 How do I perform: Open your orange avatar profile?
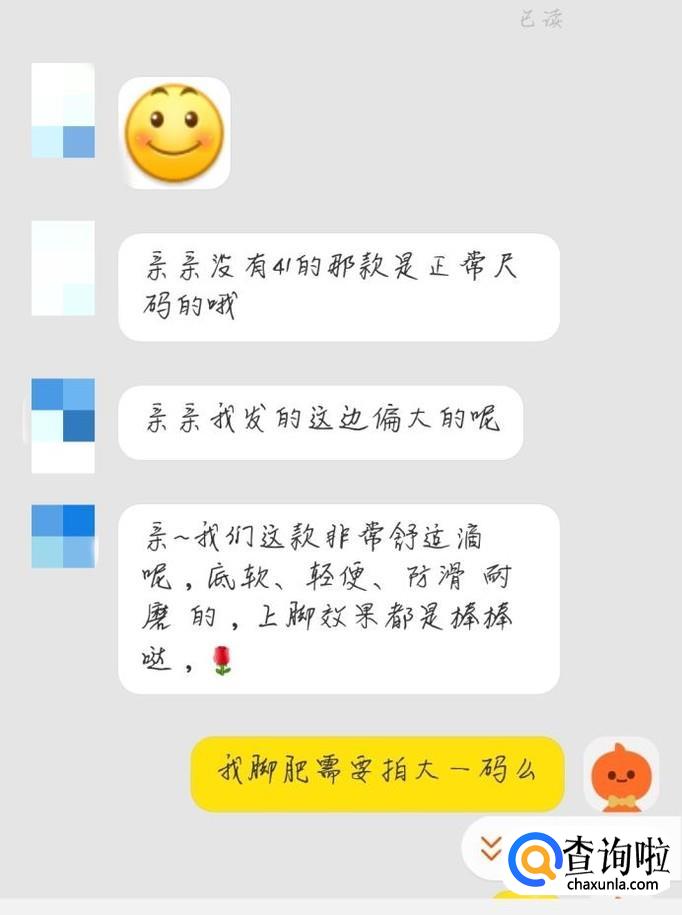[x=621, y=774]
